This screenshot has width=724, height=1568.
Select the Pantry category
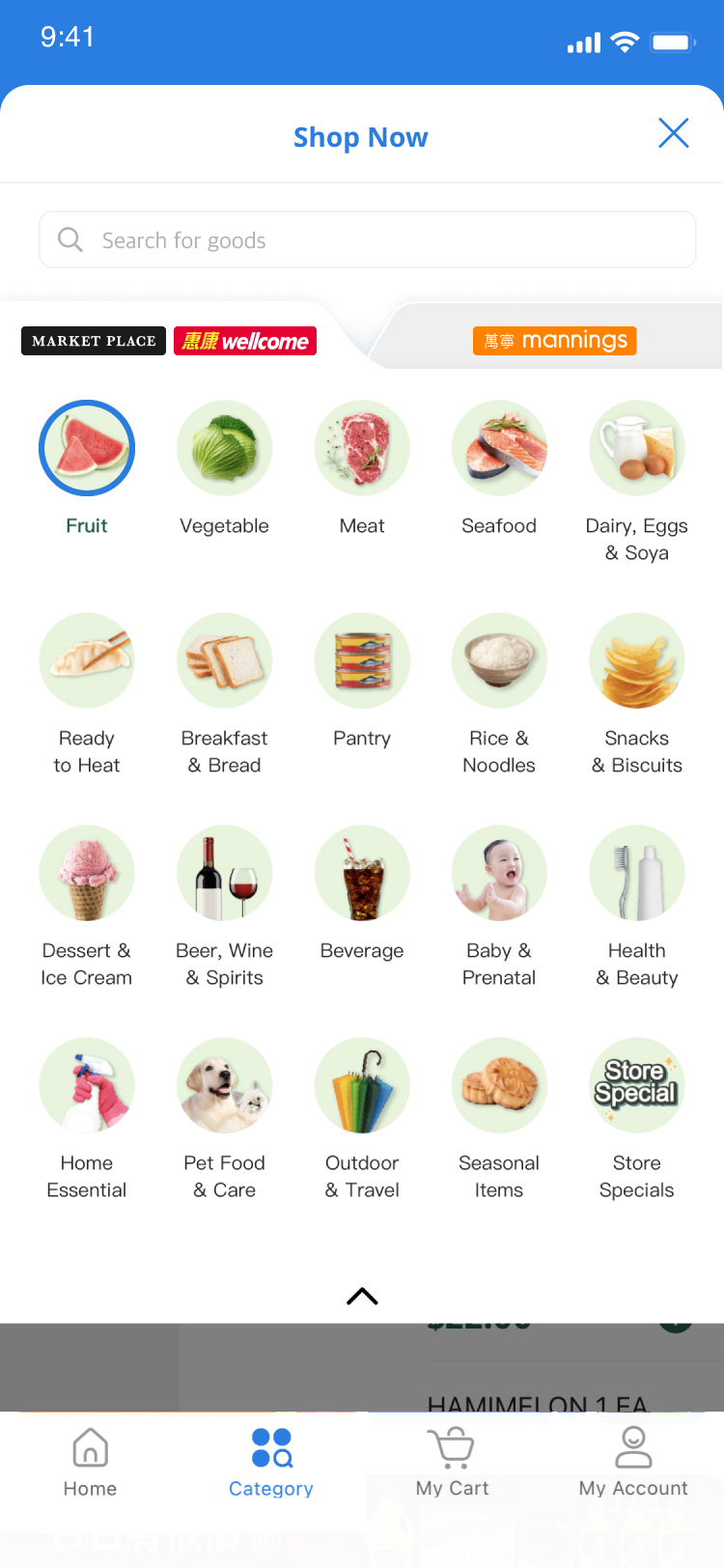(362, 661)
